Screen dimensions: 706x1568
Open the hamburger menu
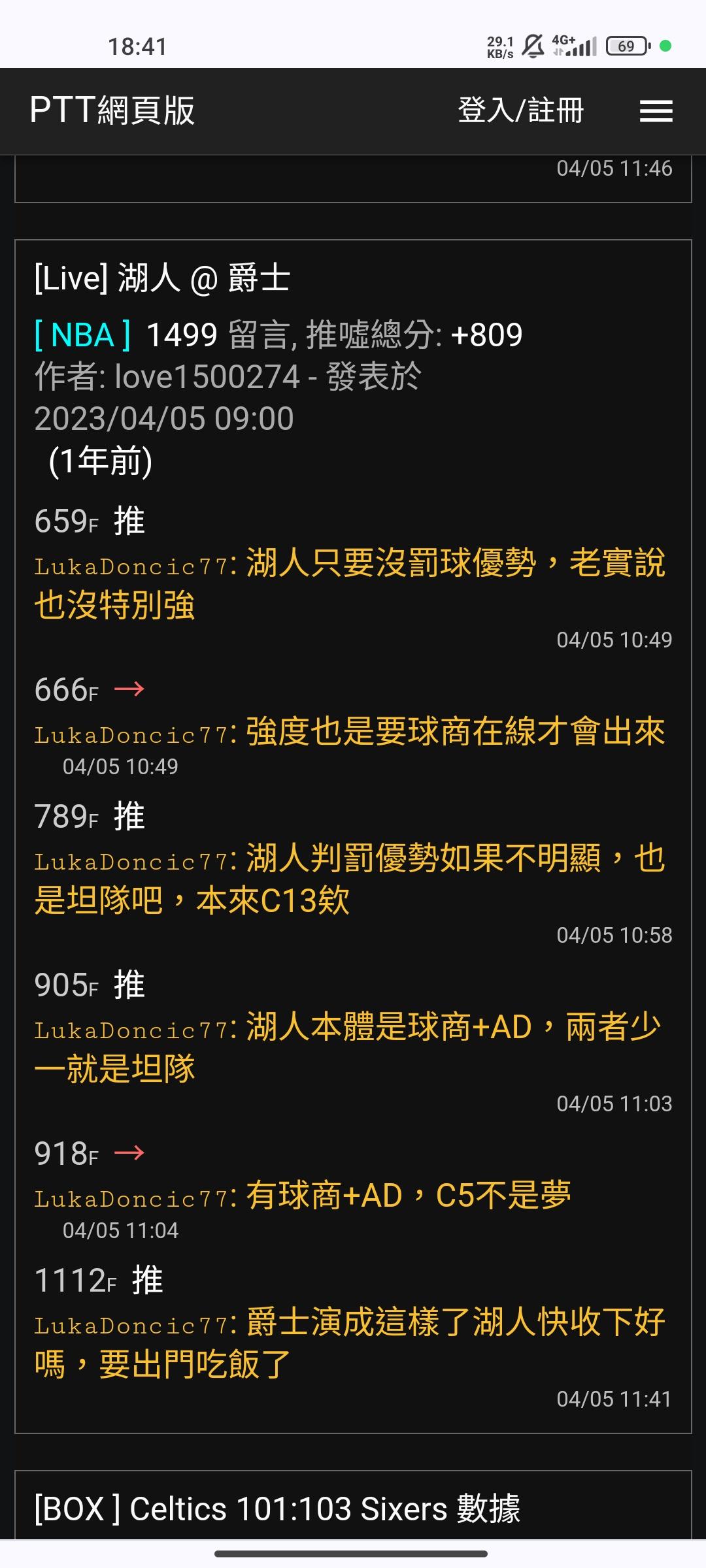coord(656,111)
